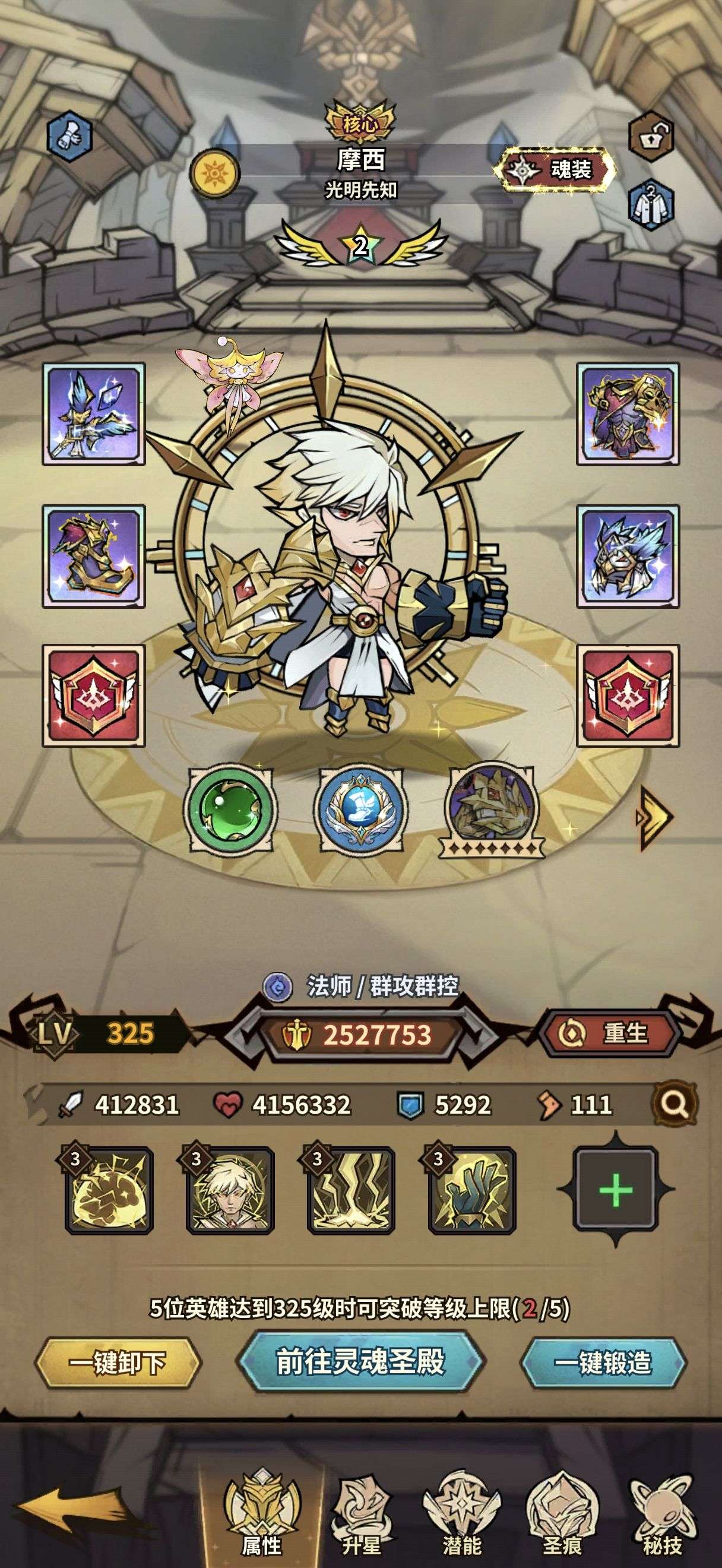Open the equipped weapon staff slot
The height and width of the screenshot is (1568, 722).
[x=94, y=414]
